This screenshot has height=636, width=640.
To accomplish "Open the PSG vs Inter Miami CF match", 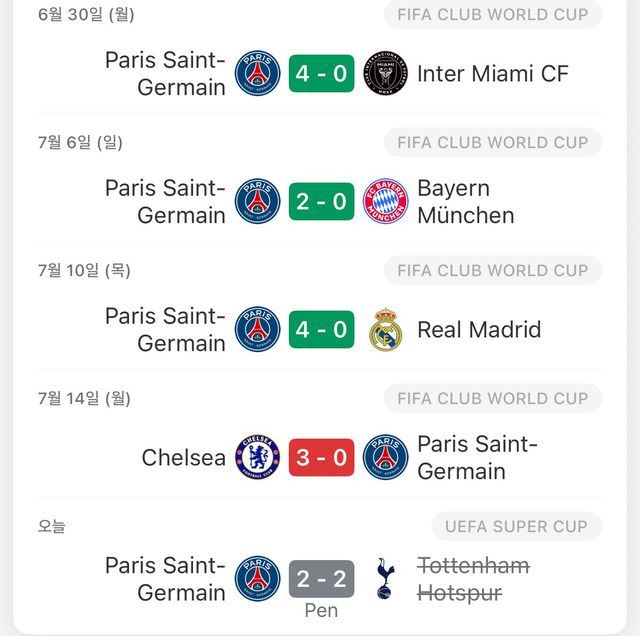I will (x=321, y=74).
